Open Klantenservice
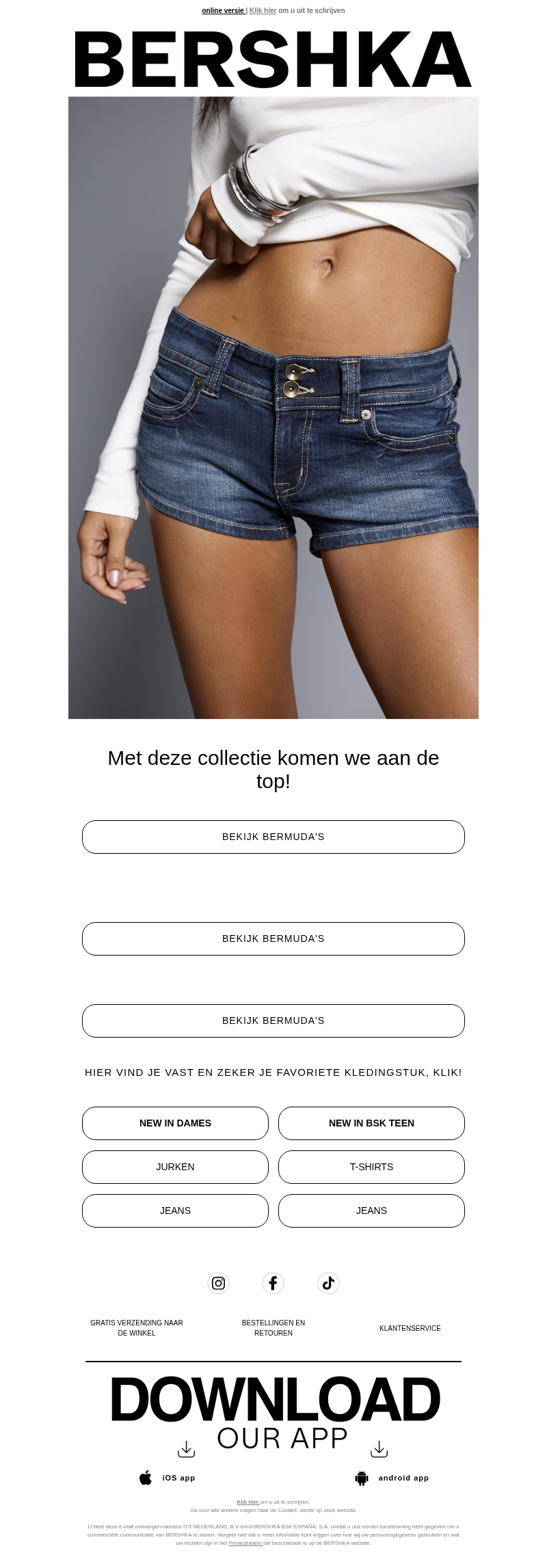The width and height of the screenshot is (547, 1568). click(x=410, y=1328)
